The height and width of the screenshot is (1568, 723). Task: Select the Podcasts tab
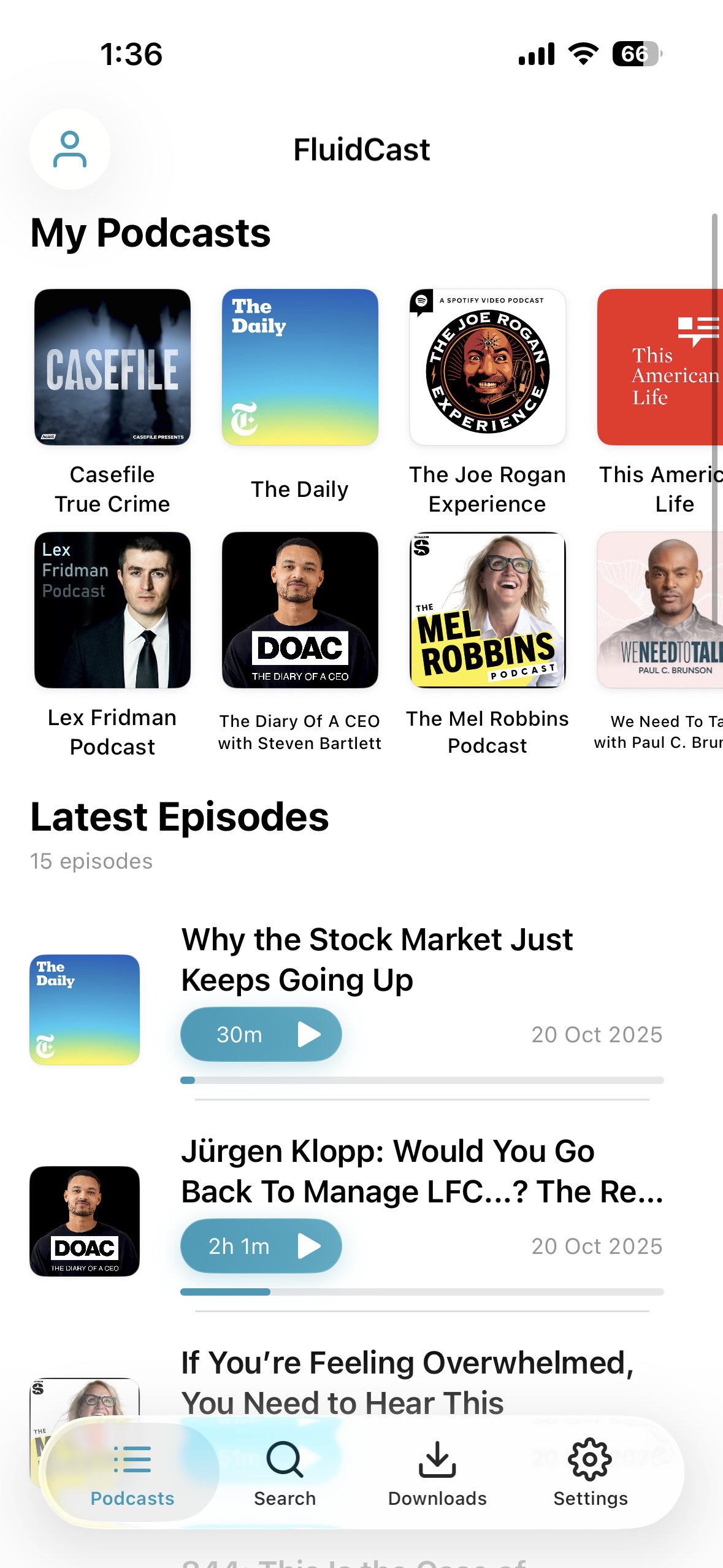(132, 1472)
